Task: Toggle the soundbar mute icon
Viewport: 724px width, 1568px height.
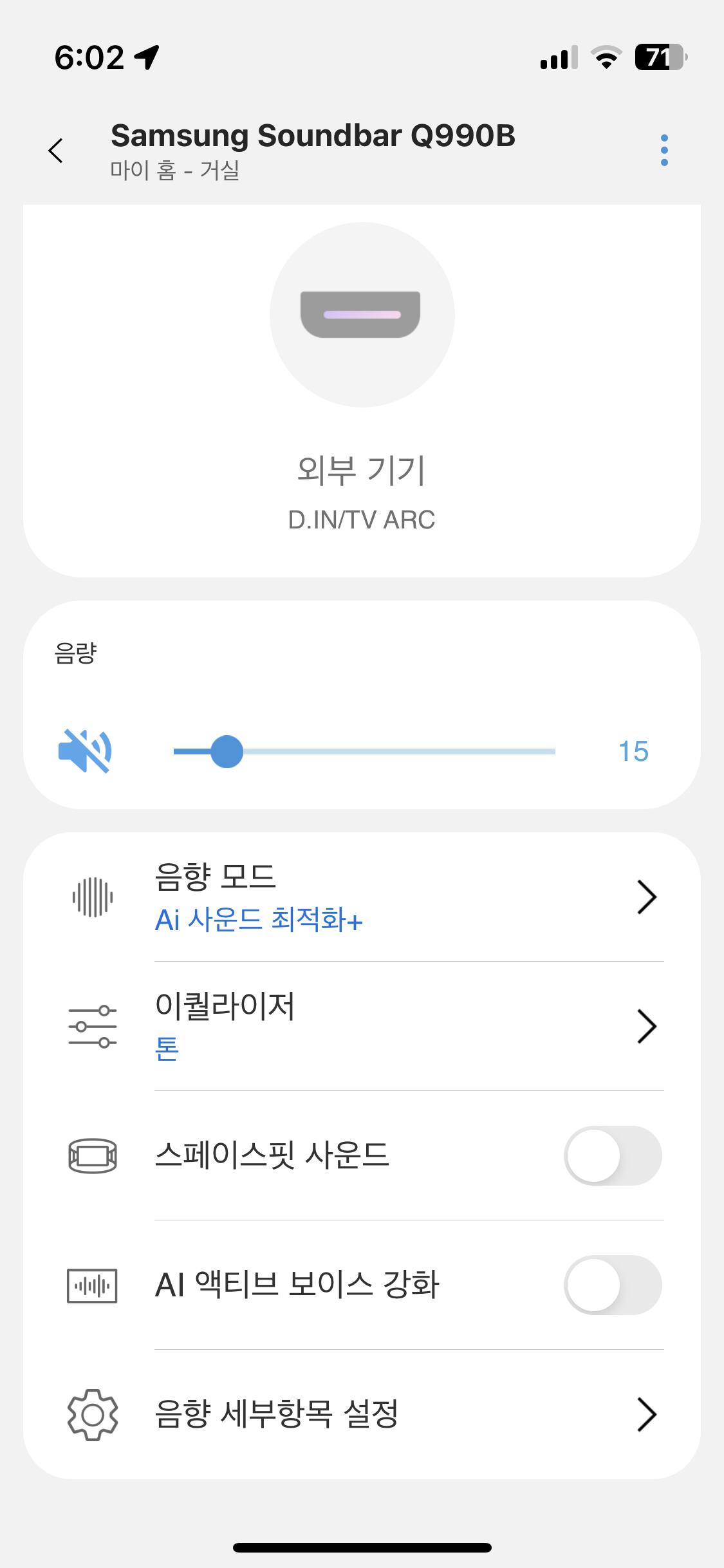Action: pyautogui.click(x=85, y=751)
